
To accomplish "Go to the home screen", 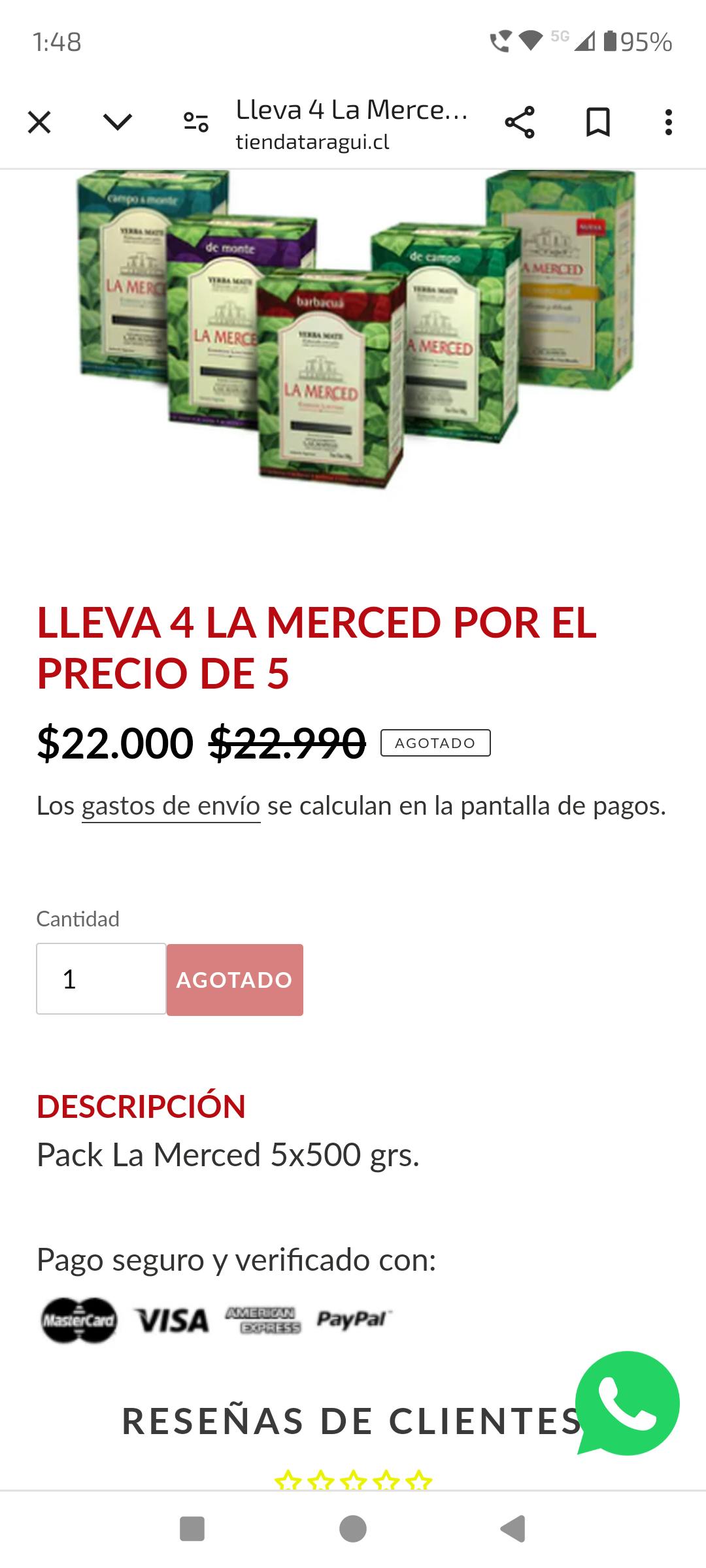I will click(353, 1529).
